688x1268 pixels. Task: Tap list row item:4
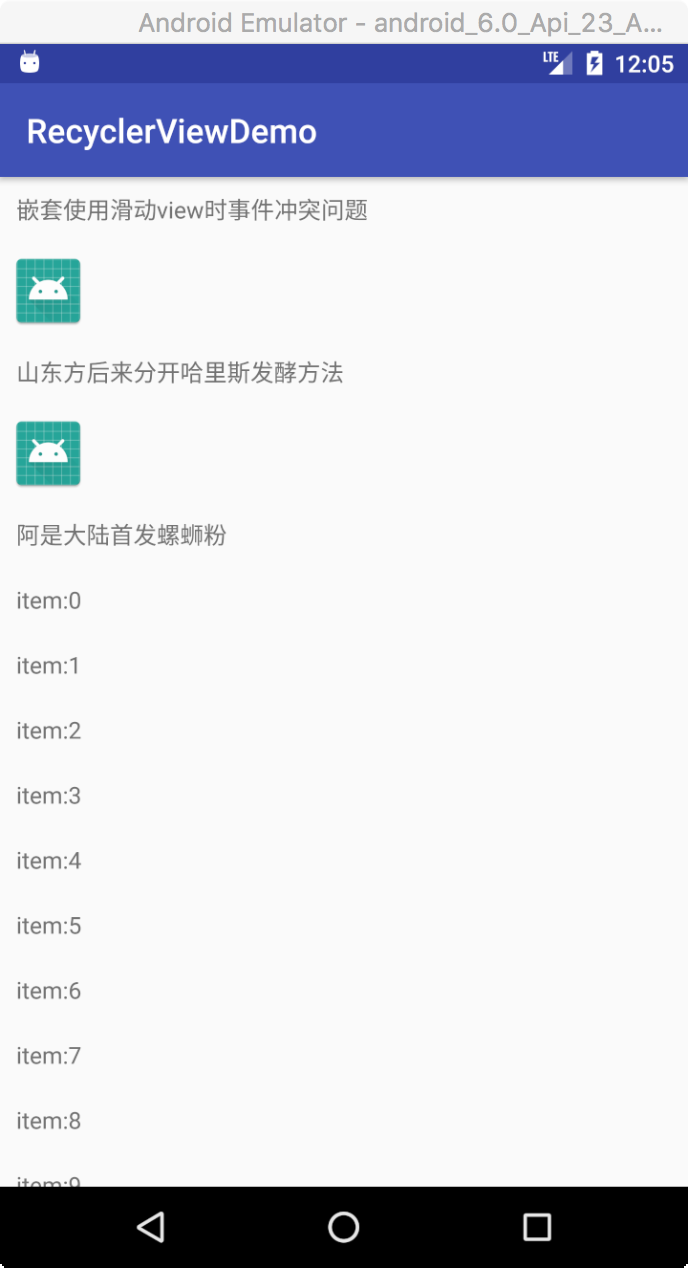click(49, 861)
